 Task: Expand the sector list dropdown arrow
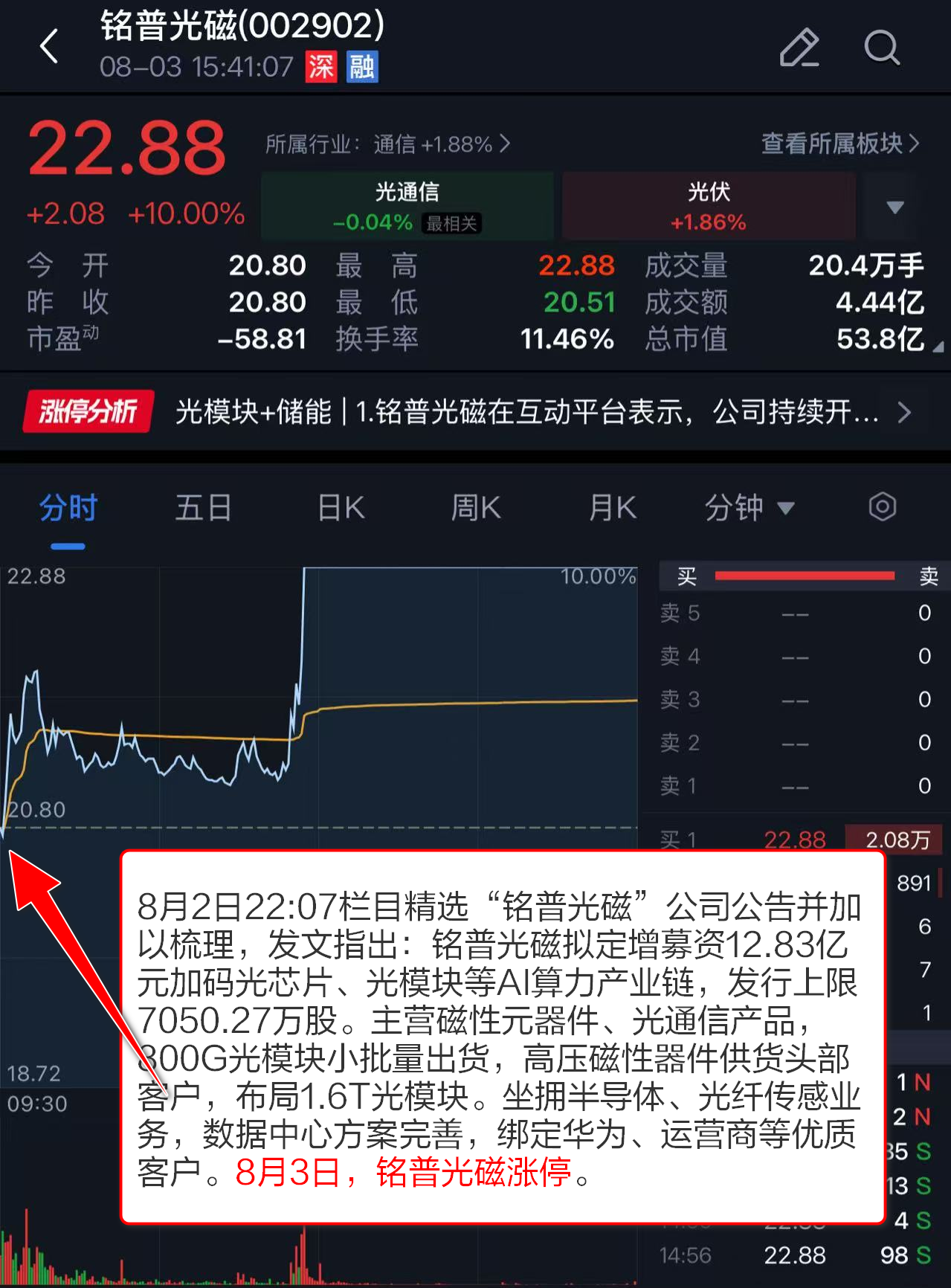pyautogui.click(x=895, y=207)
